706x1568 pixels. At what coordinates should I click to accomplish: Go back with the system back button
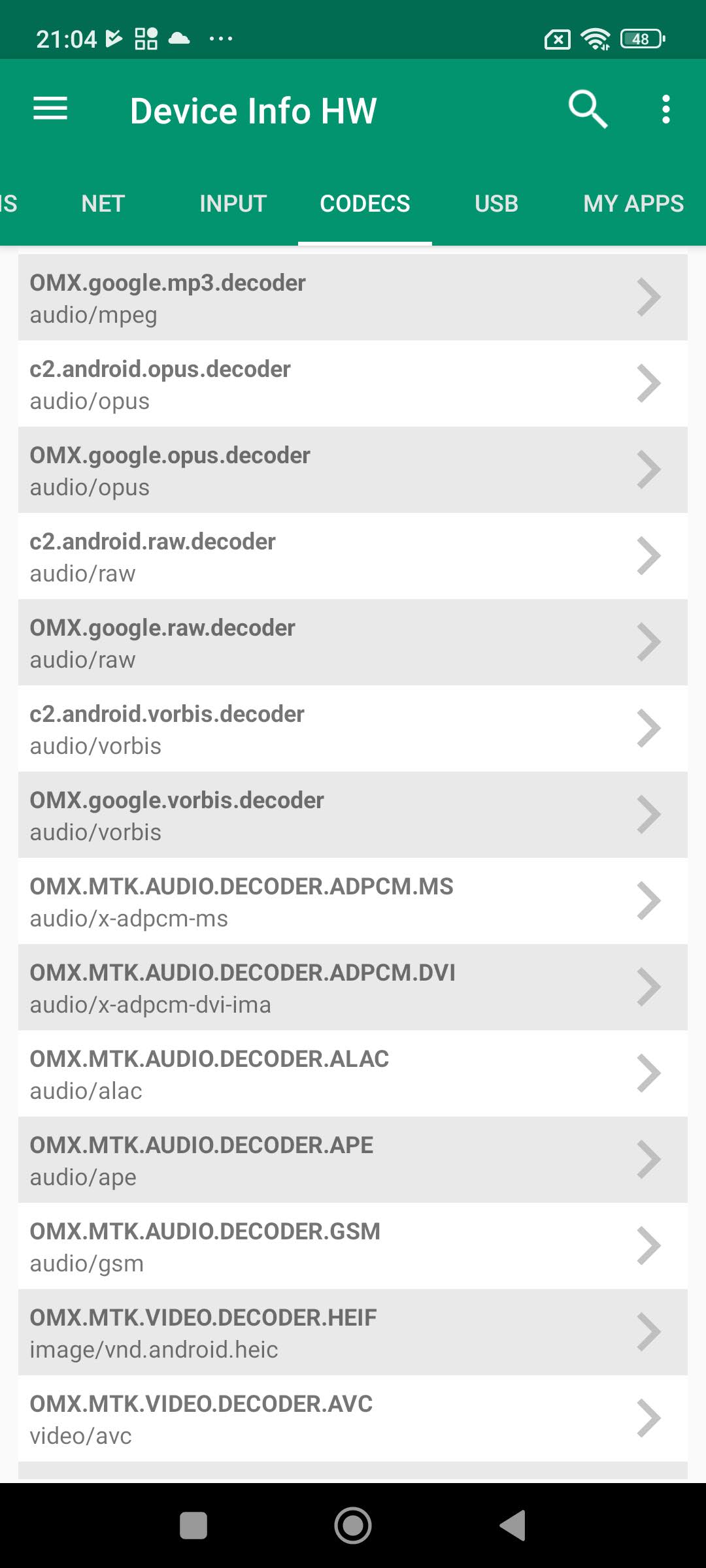[513, 1526]
